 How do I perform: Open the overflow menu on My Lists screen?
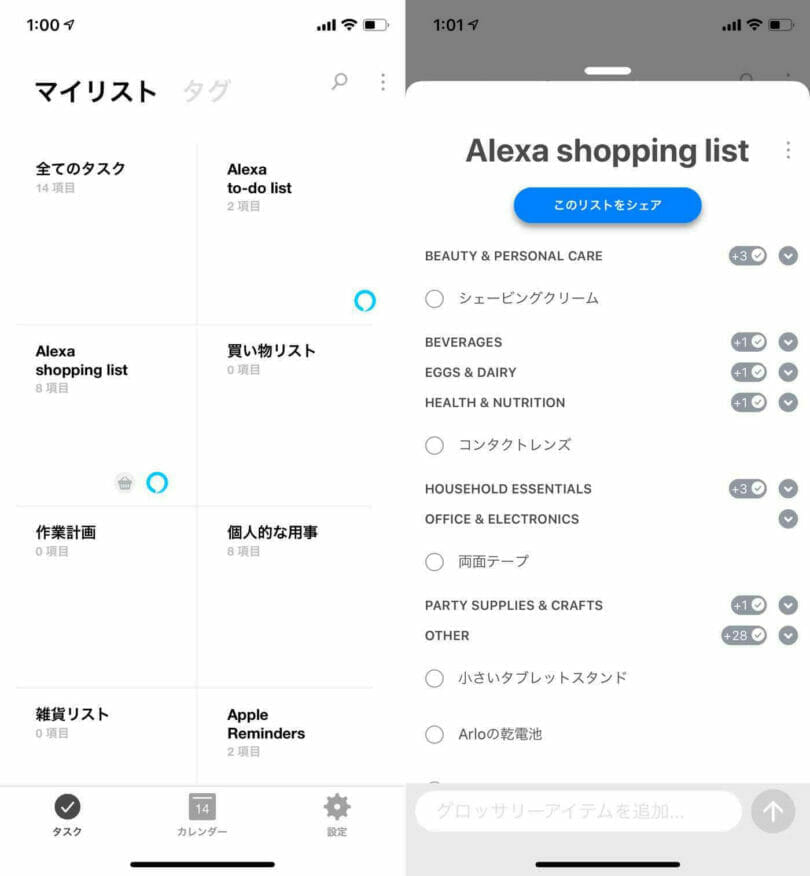pos(382,83)
